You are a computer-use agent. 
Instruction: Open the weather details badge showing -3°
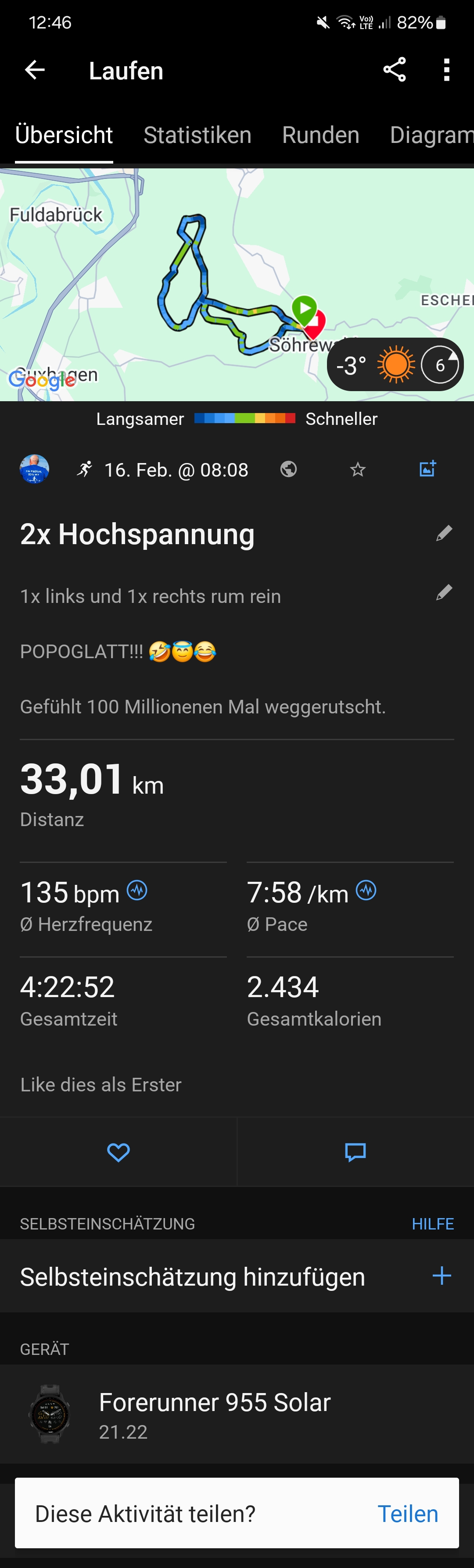click(x=395, y=365)
